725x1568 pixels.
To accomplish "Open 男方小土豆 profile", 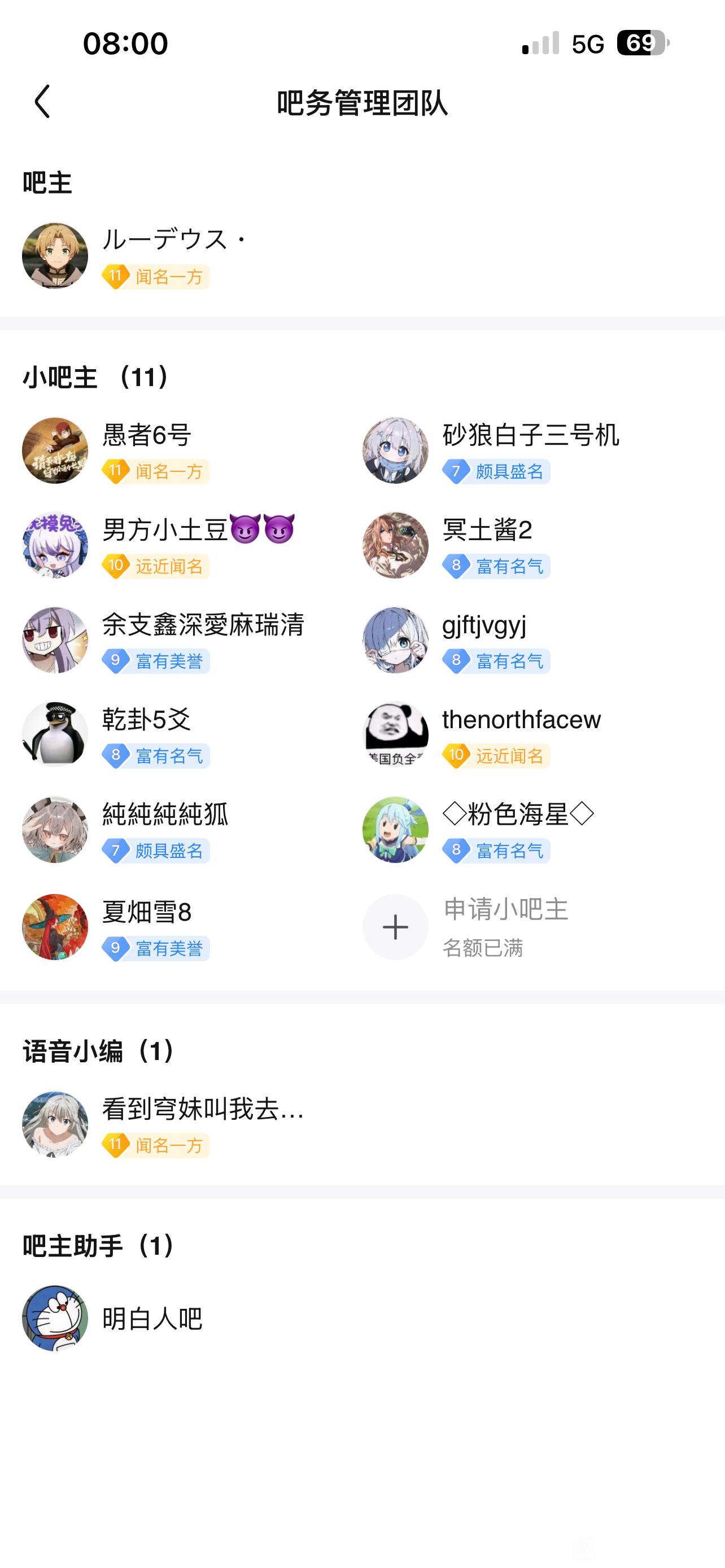I will pyautogui.click(x=55, y=545).
